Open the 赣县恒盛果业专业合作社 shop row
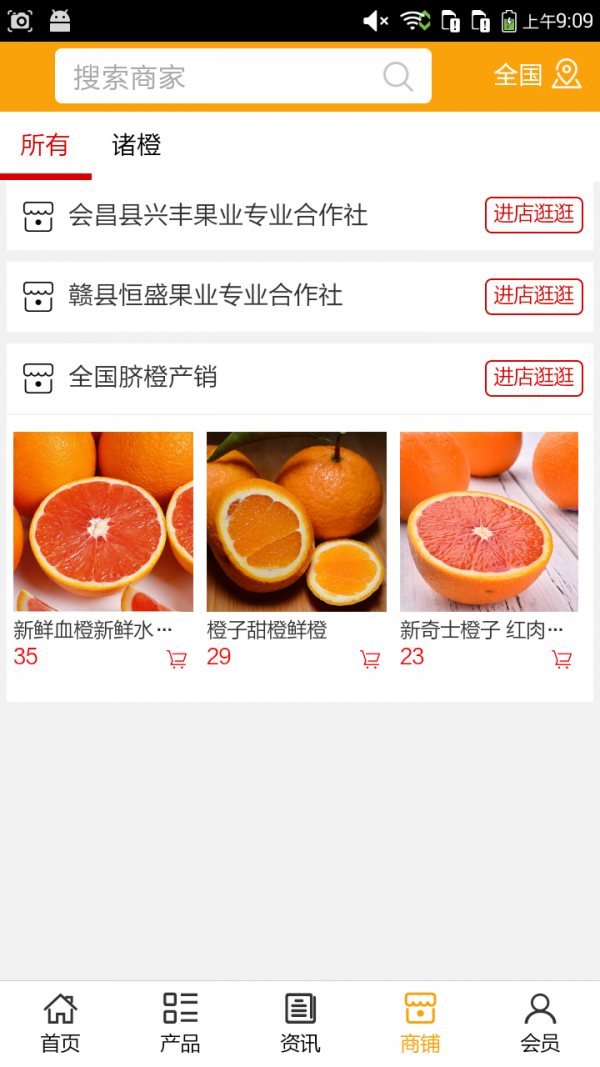 click(x=205, y=296)
